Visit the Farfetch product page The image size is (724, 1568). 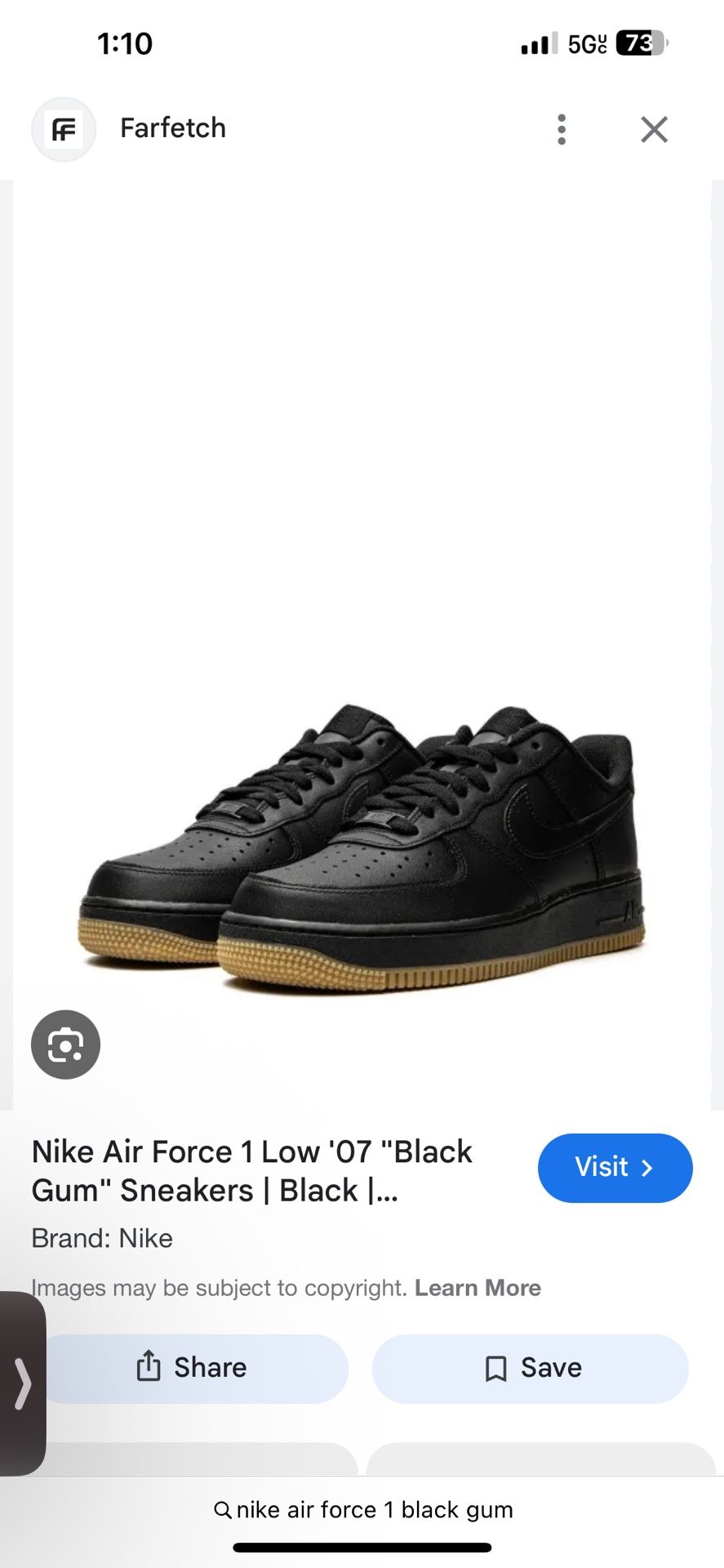point(615,1167)
